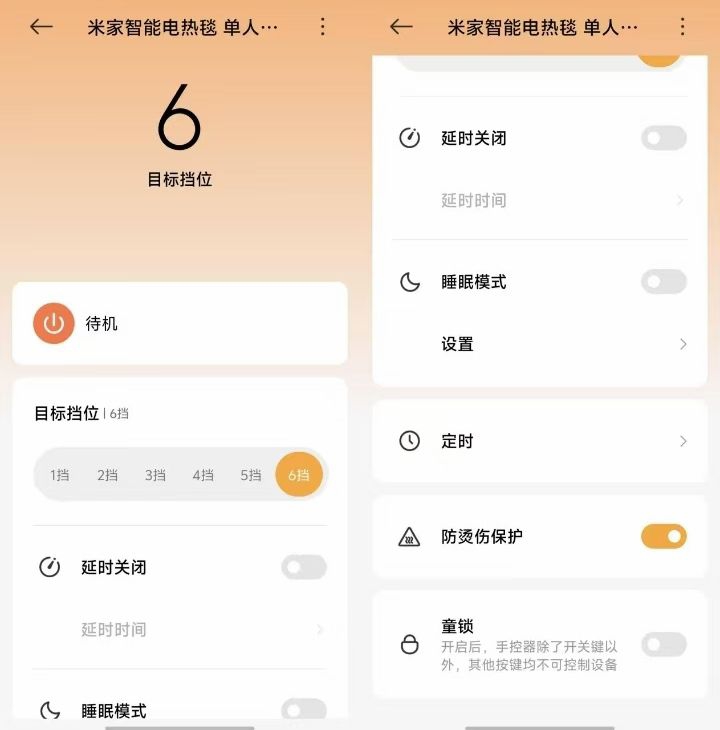This screenshot has height=730, width=720.
Task: Choose the 3挡 level
Action: click(x=155, y=475)
